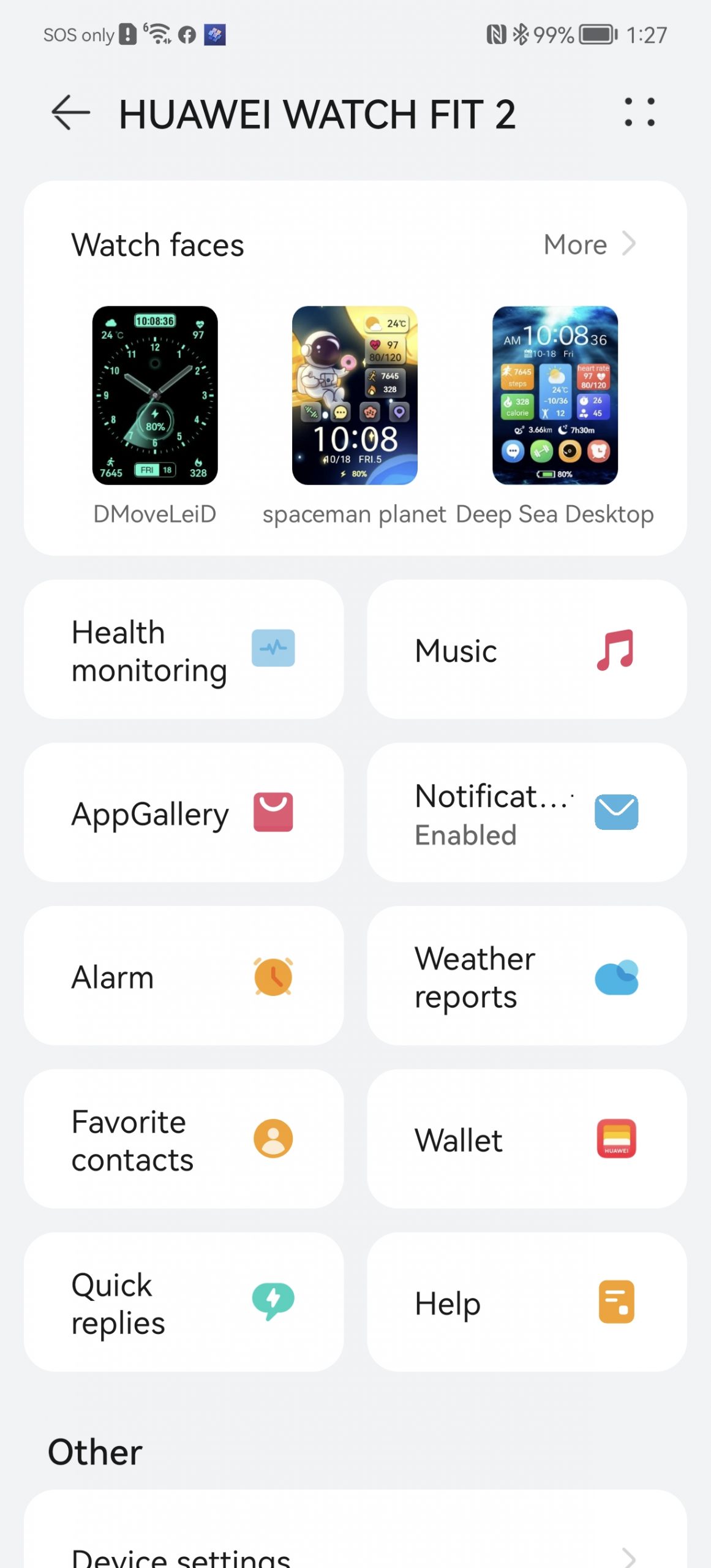711x1568 pixels.
Task: Open the Music card
Action: (x=527, y=650)
